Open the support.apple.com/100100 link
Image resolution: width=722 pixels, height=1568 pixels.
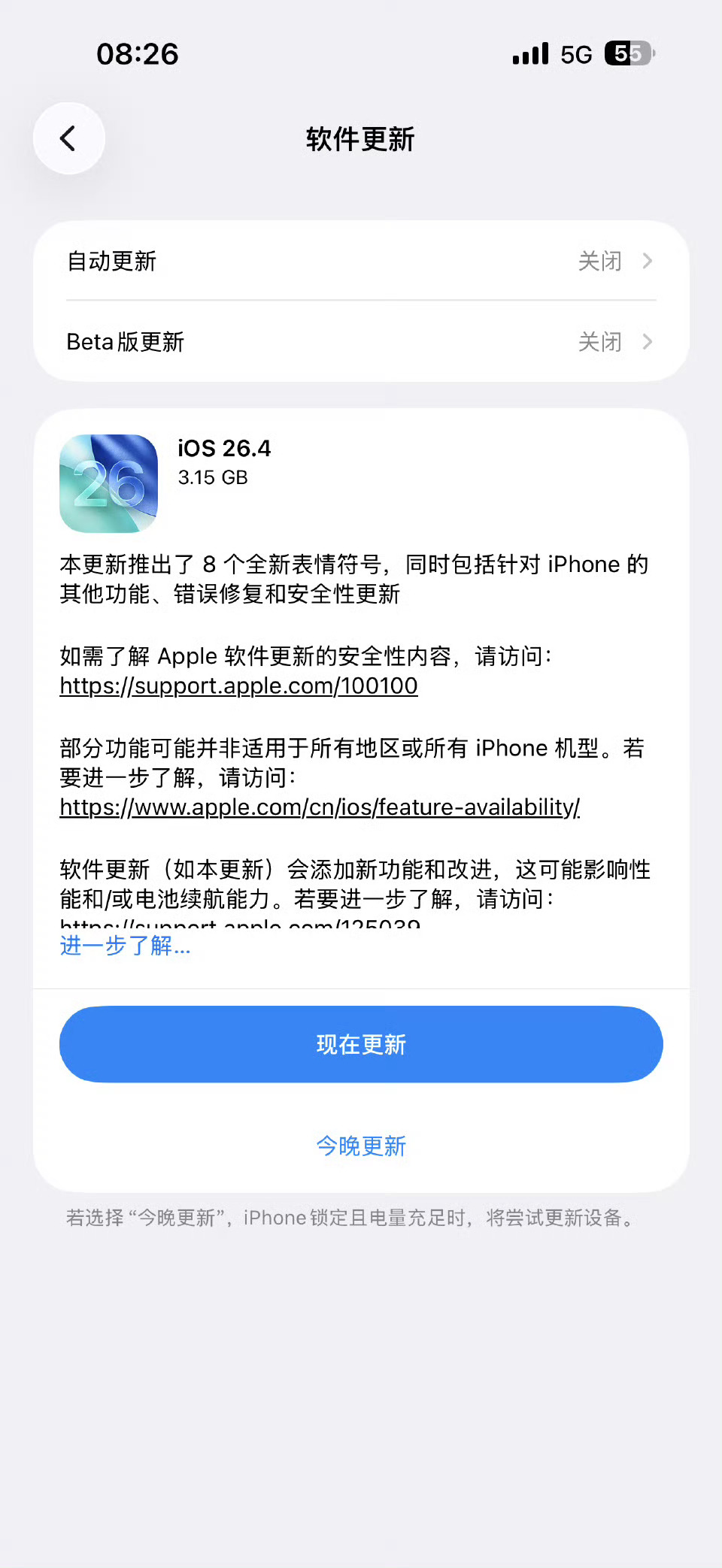point(238,686)
